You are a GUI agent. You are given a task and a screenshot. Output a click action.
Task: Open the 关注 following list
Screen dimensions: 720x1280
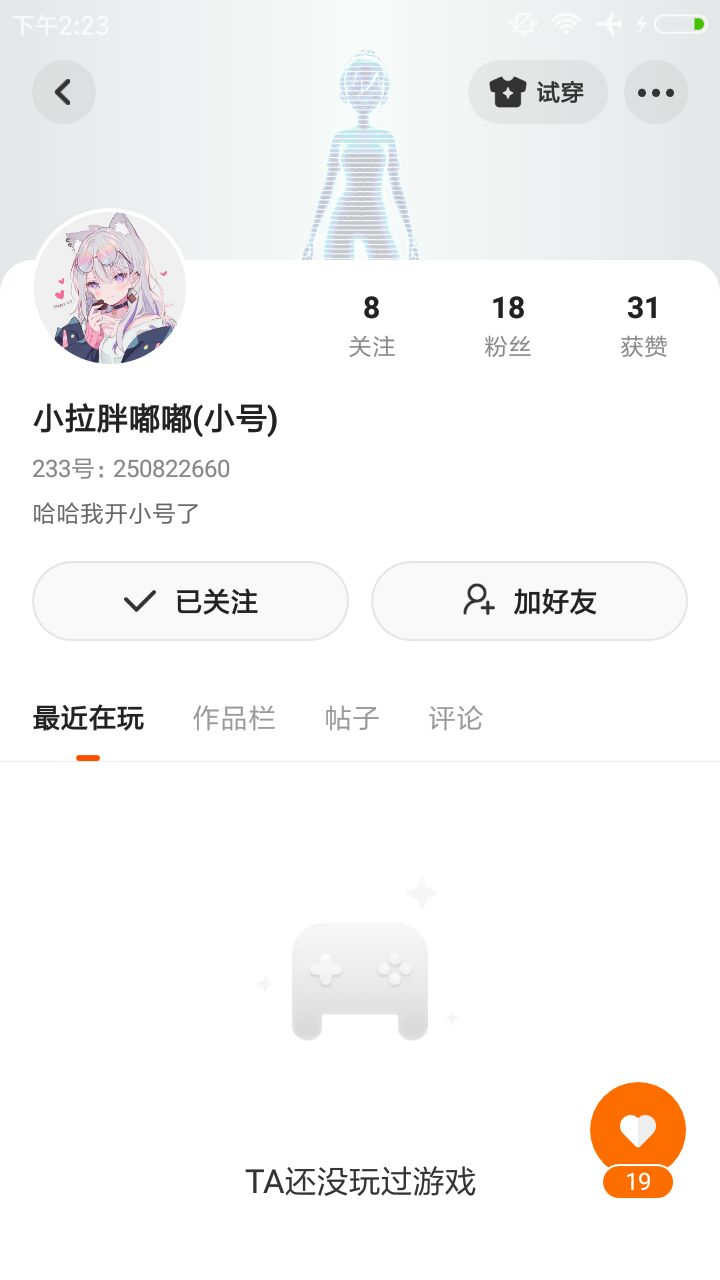click(x=372, y=325)
